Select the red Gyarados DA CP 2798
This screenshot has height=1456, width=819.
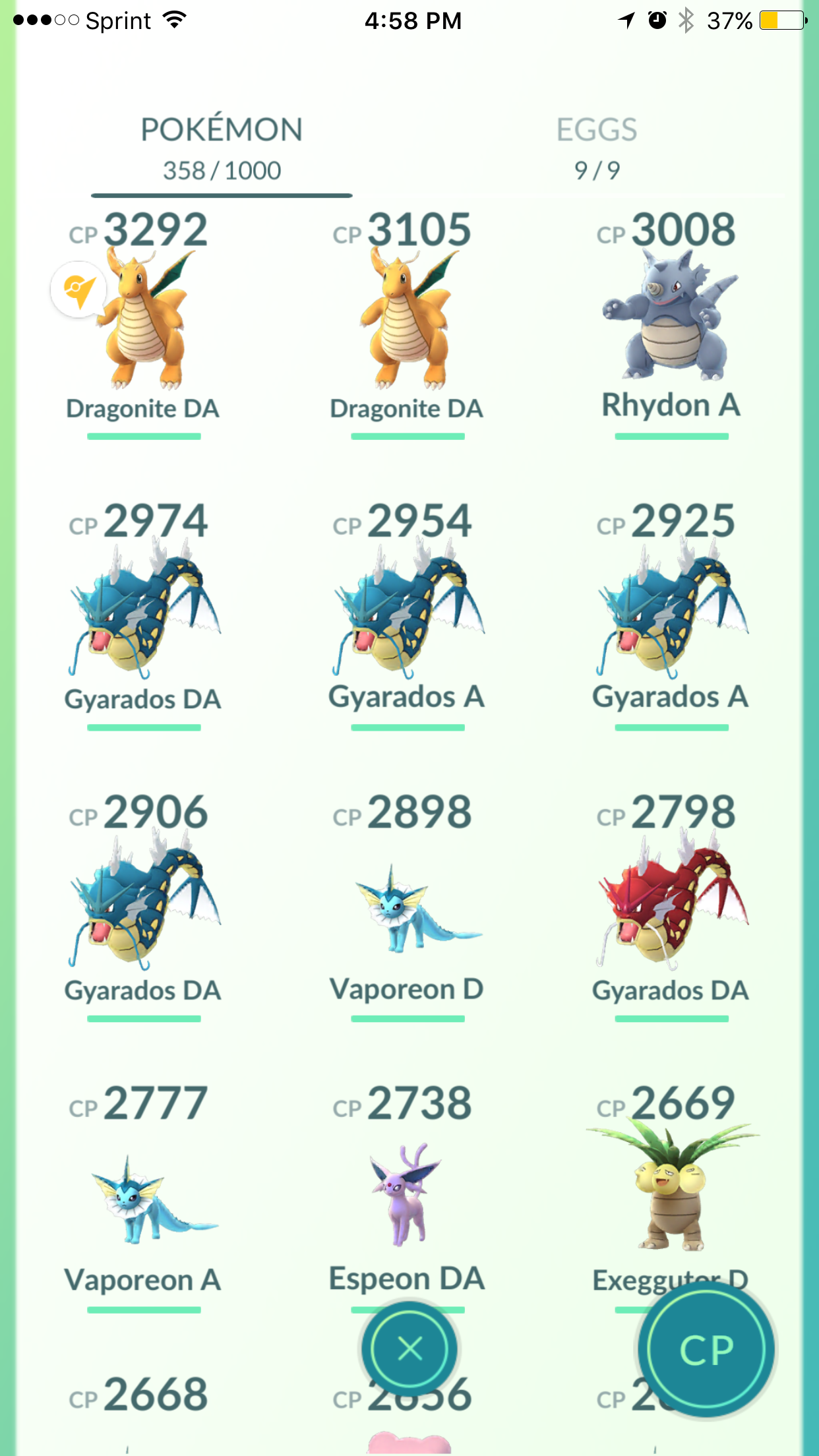coord(671,906)
